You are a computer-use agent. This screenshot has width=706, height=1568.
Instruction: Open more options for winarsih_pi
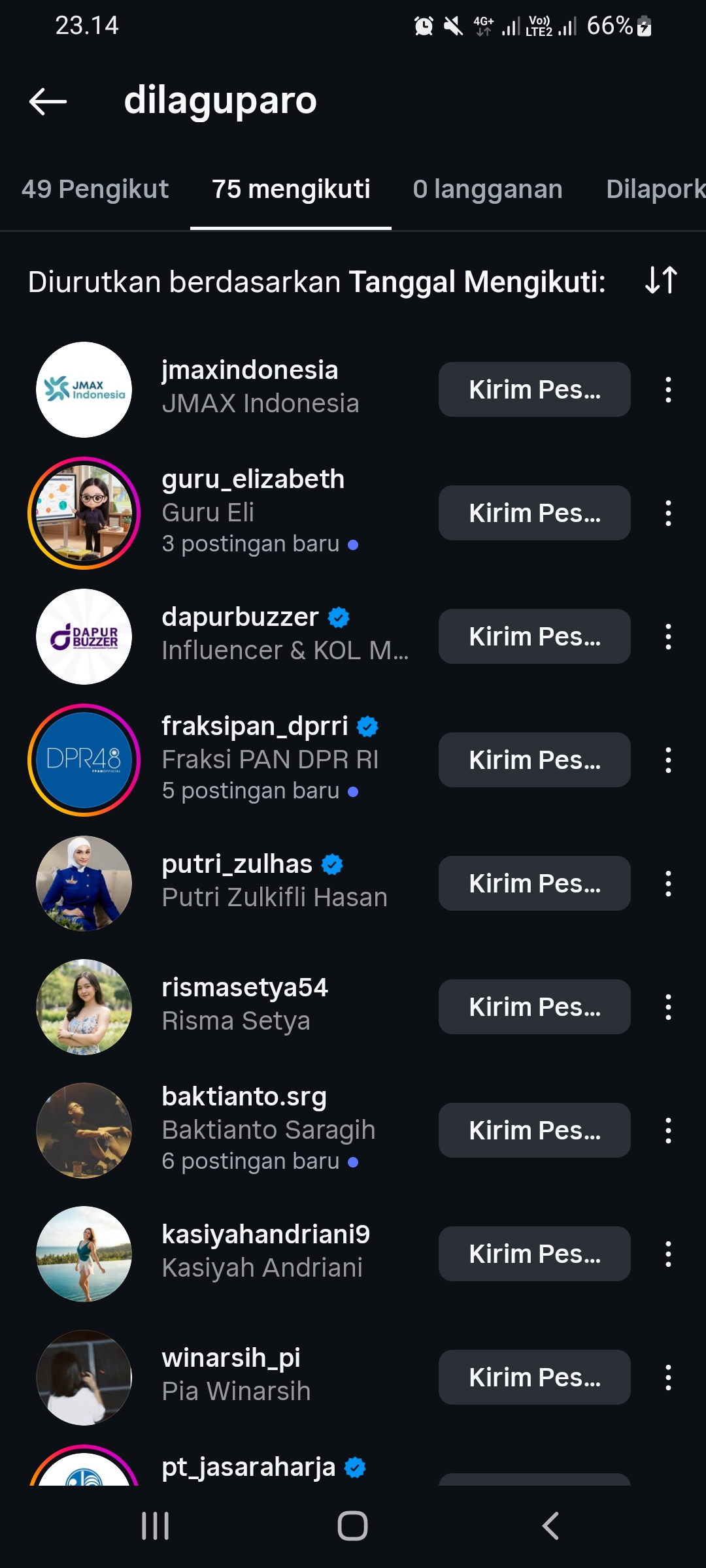tap(667, 1377)
